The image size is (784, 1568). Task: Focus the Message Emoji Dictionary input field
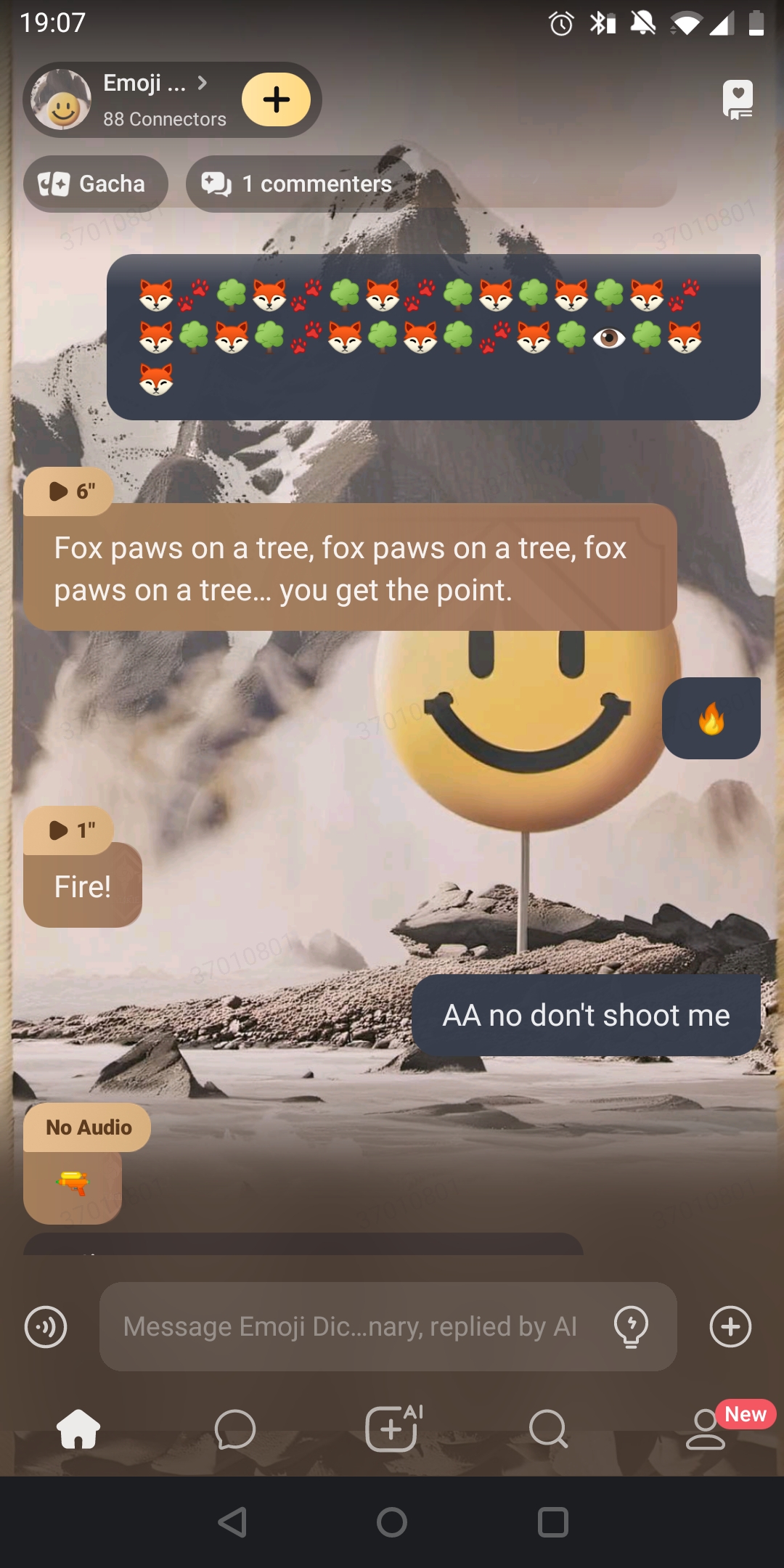pyautogui.click(x=348, y=1327)
